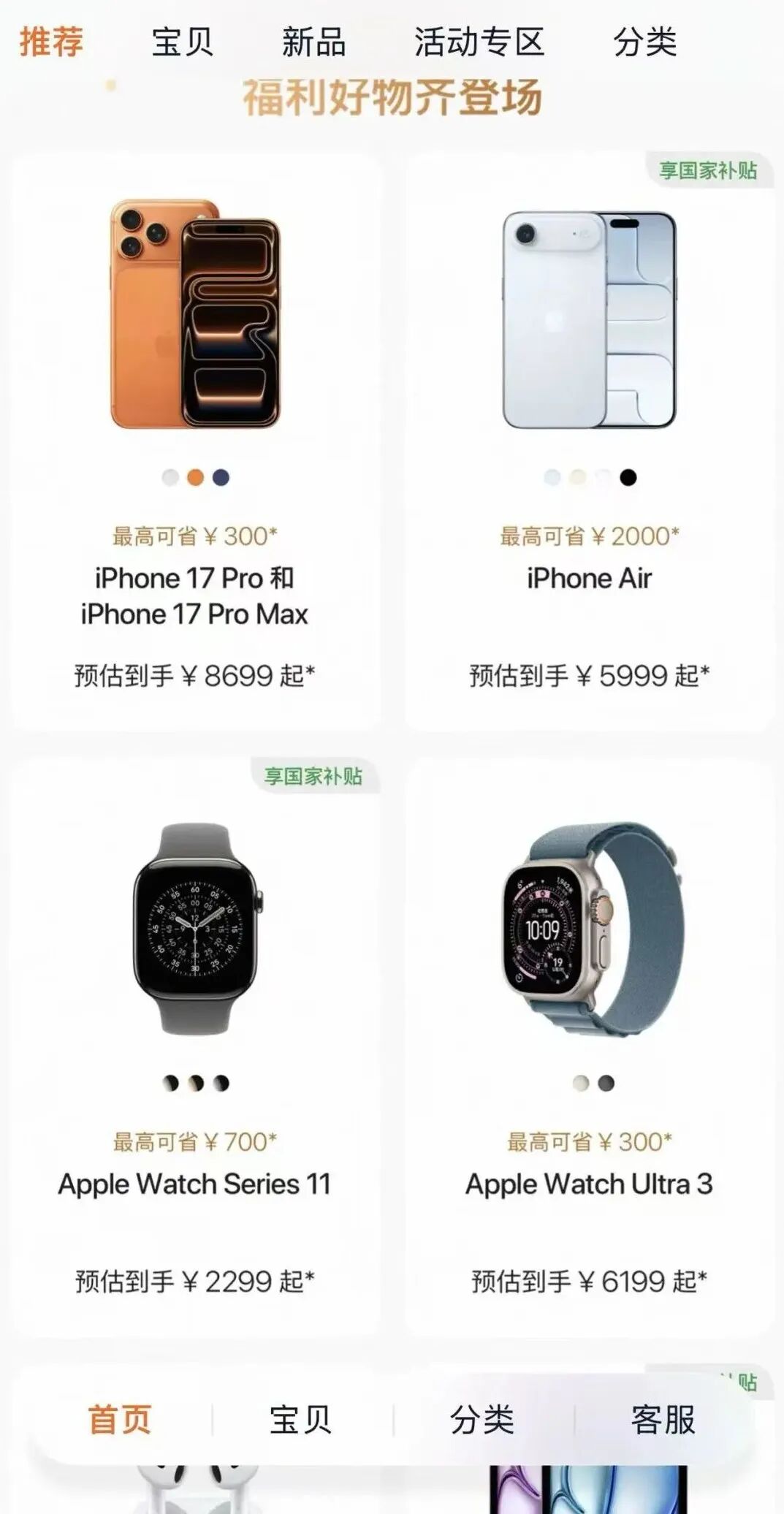
Task: Switch to the 新品 top tab
Action: [x=313, y=42]
